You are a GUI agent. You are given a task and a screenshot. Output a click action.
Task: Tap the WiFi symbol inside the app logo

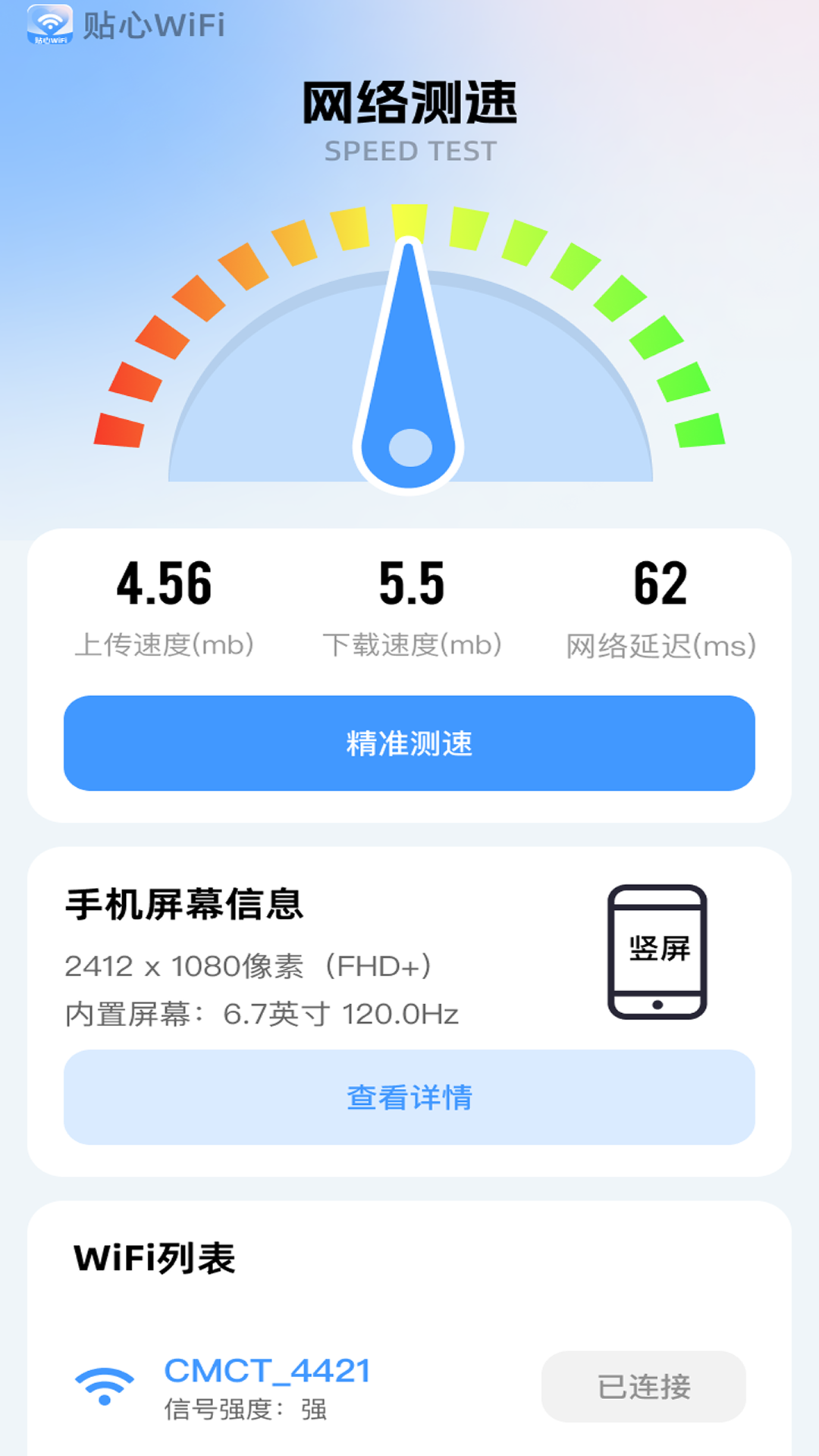point(51,19)
